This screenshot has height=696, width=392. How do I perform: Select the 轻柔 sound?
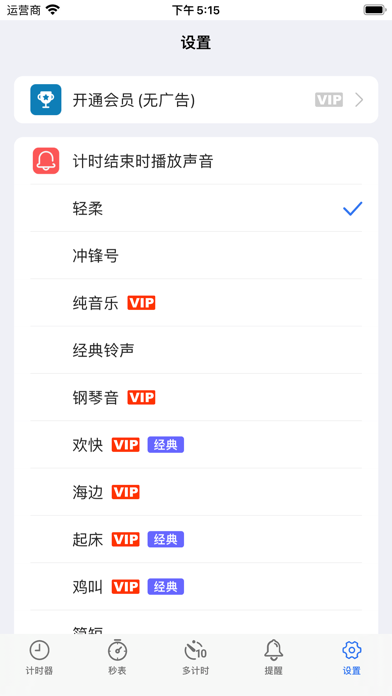click(196, 208)
